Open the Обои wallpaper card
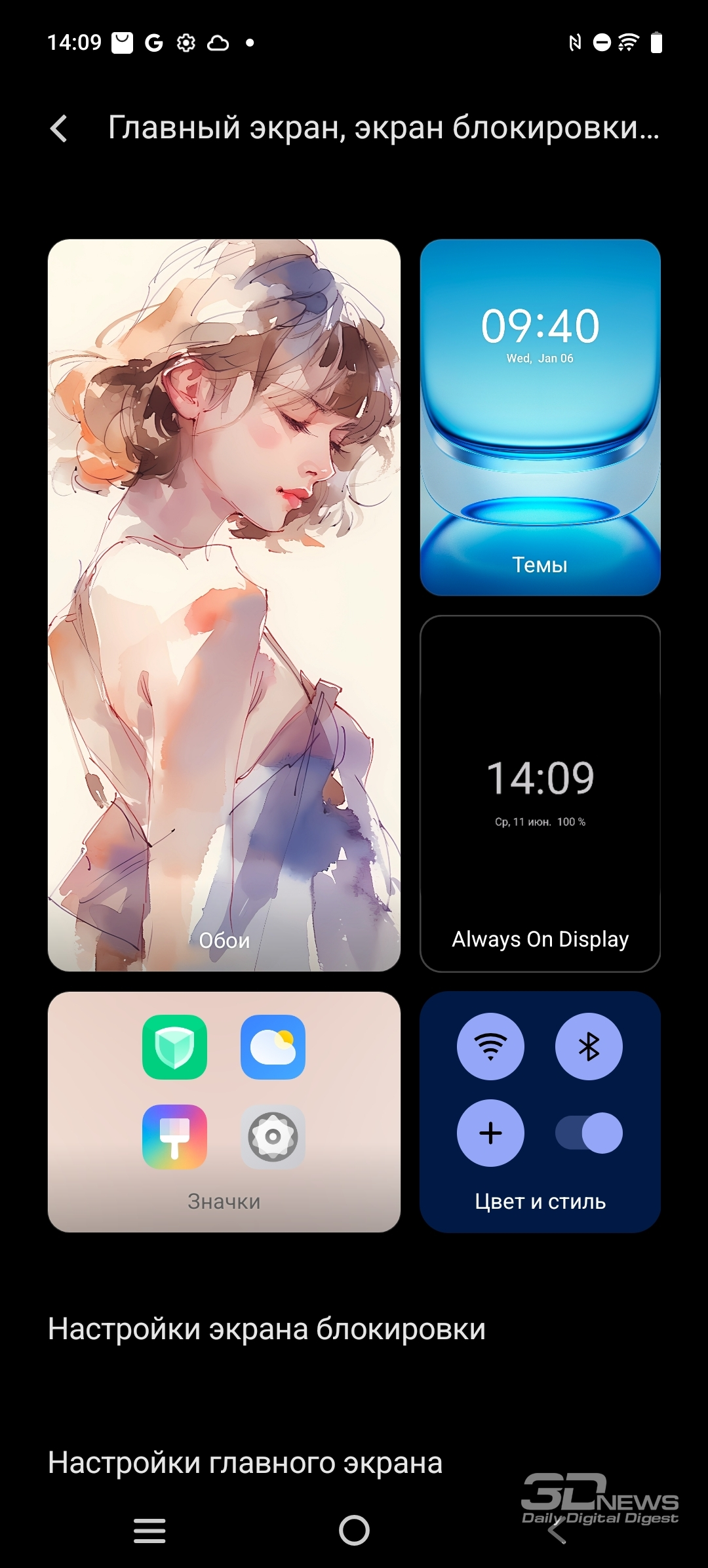The height and width of the screenshot is (1568, 708). (224, 605)
